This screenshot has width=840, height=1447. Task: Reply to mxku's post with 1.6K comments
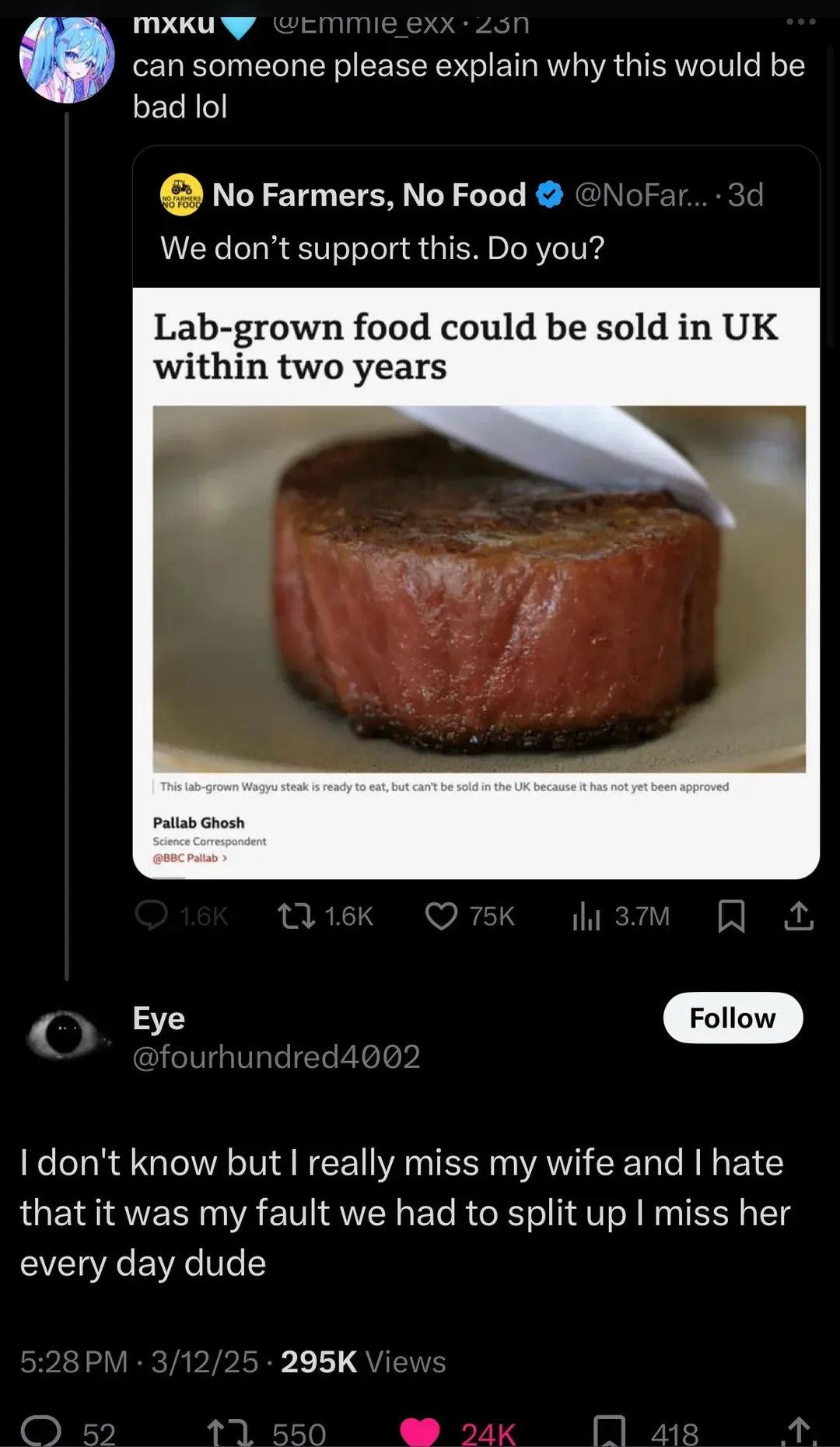[x=152, y=916]
